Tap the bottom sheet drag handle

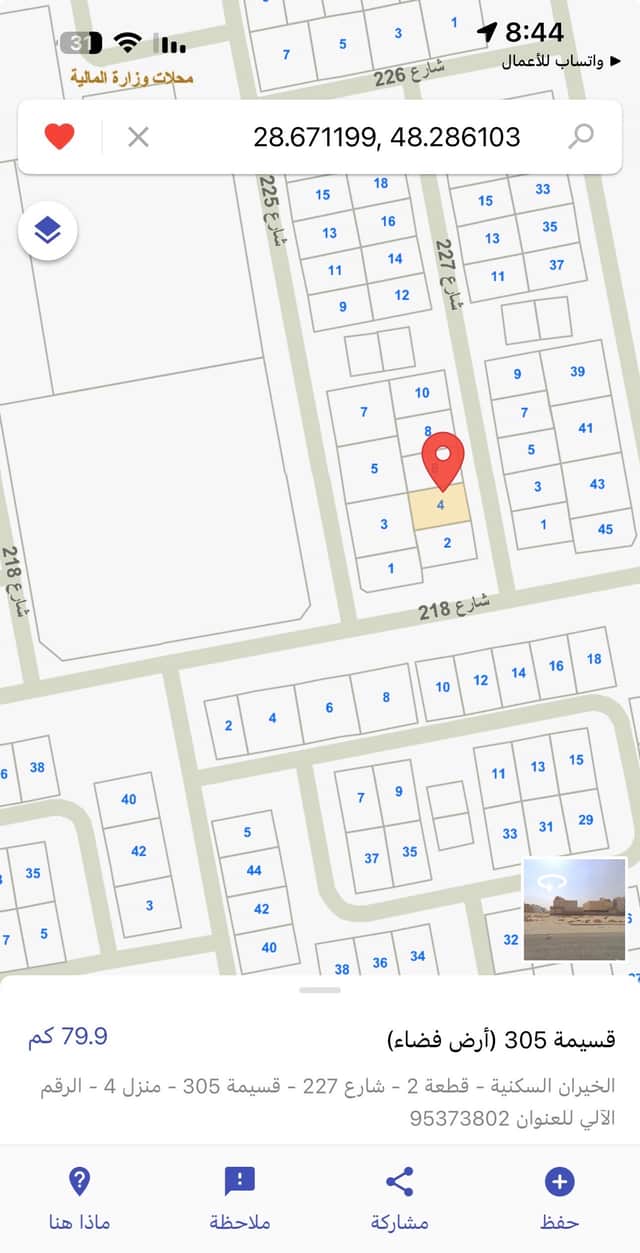click(x=320, y=990)
